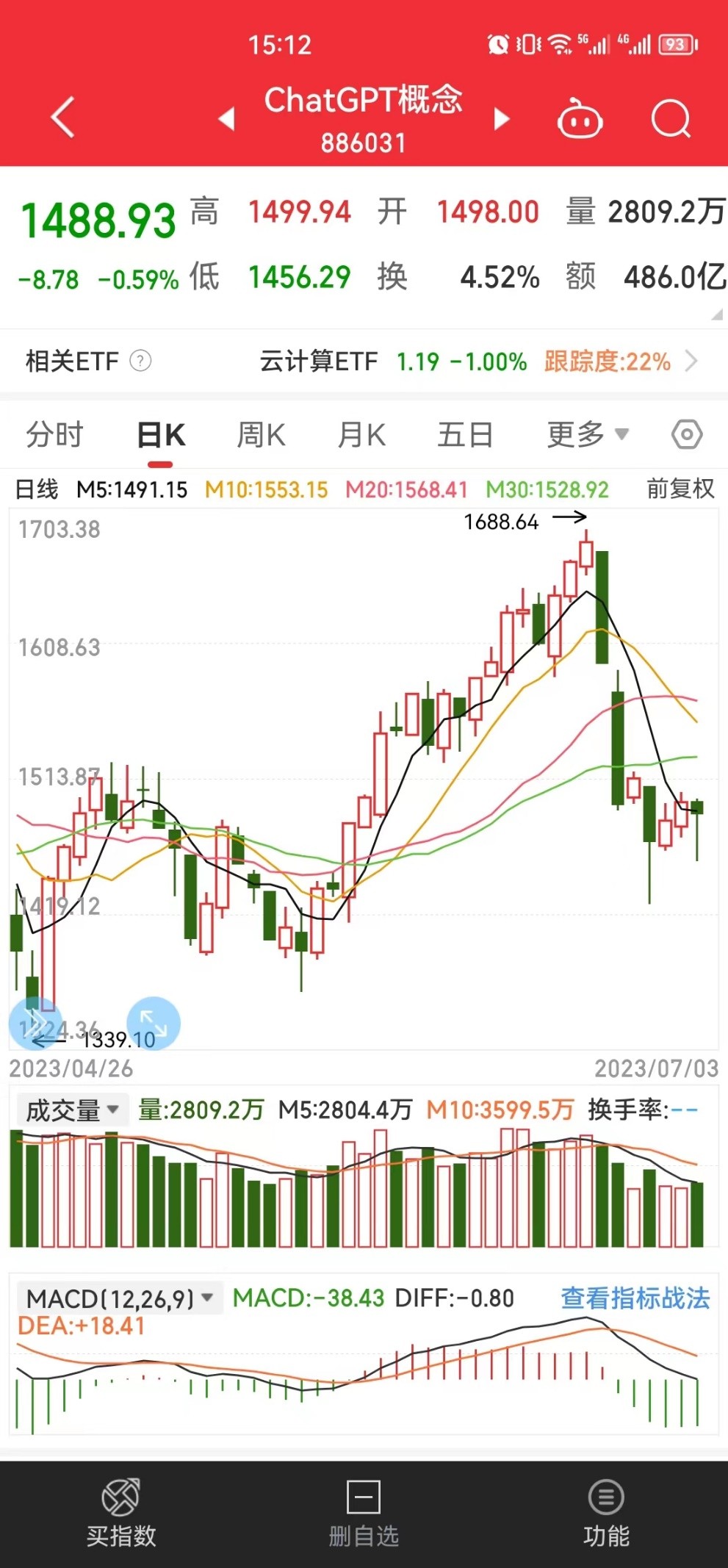
Task: Tap the 相关ETF question mark for help
Action: click(x=142, y=362)
